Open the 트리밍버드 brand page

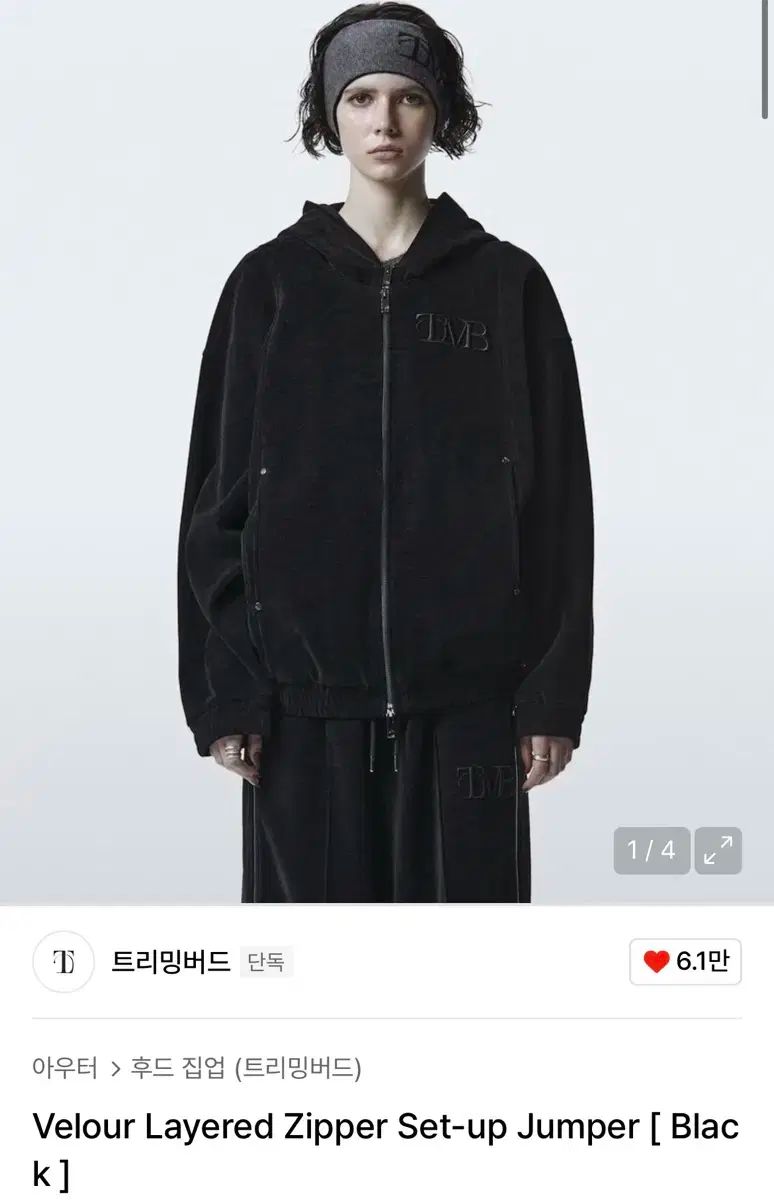(170, 962)
